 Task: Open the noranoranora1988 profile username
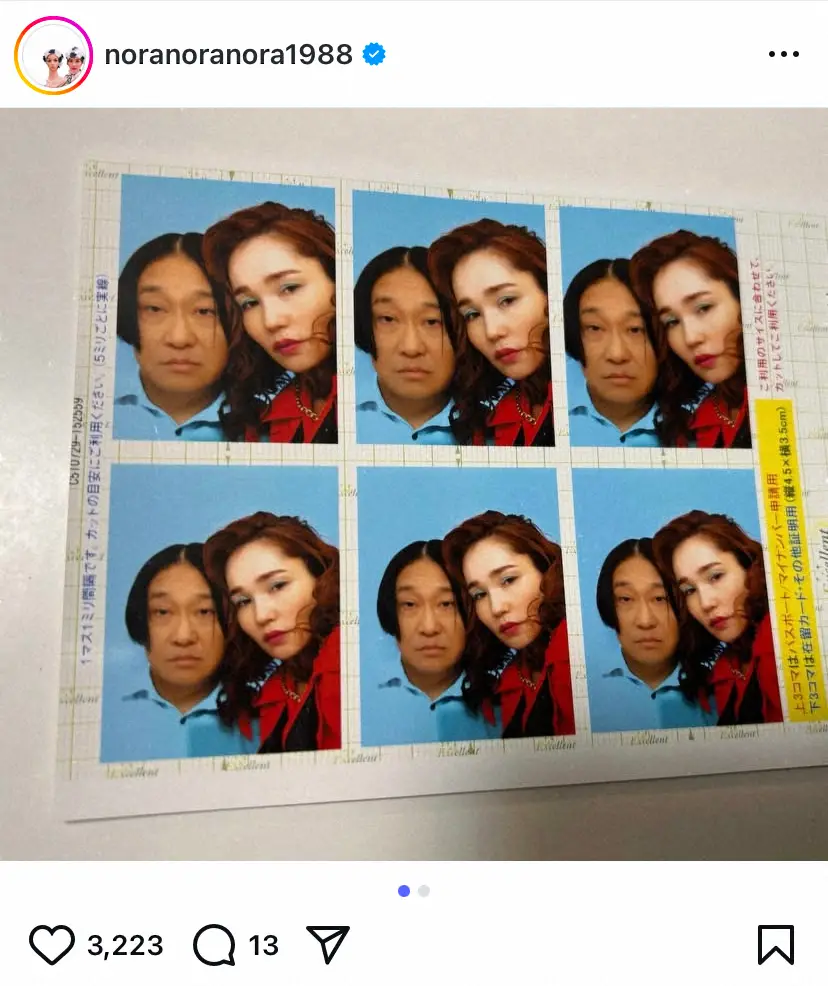click(228, 55)
